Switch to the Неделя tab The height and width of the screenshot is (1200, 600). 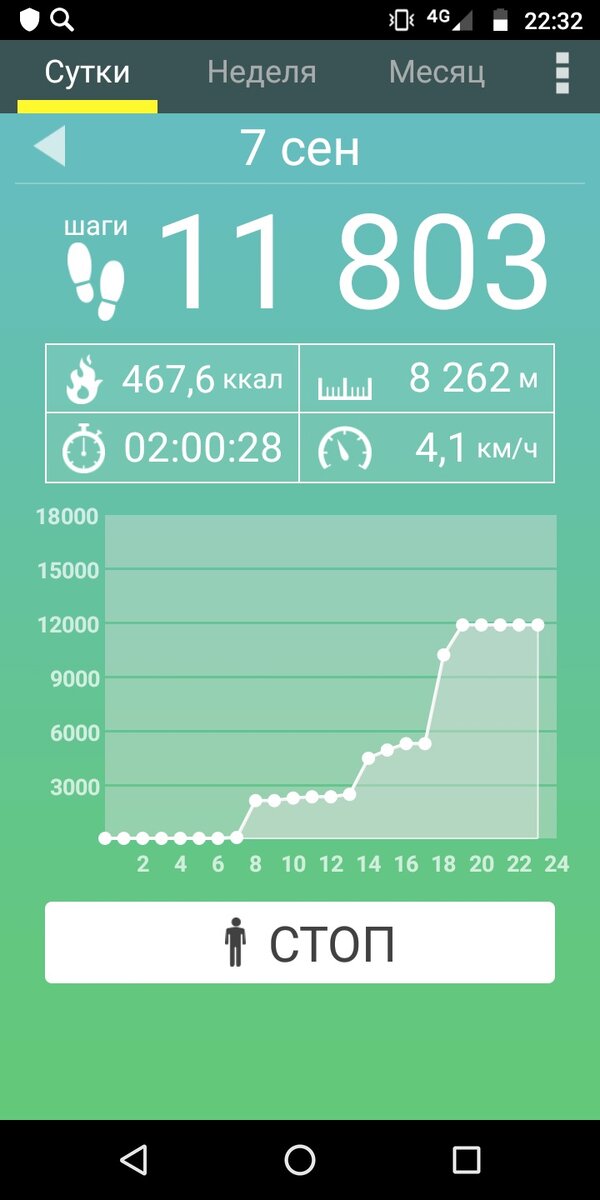(261, 73)
